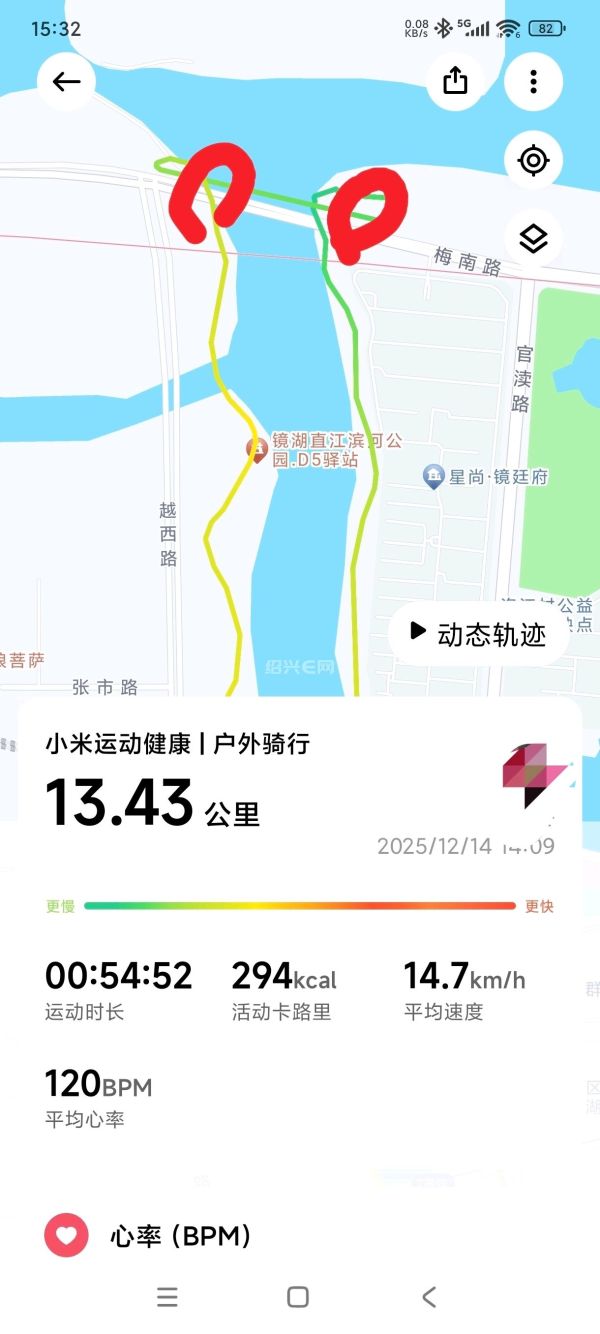600x1334 pixels.
Task: Play the 动态轨迹 route animation
Action: (478, 633)
